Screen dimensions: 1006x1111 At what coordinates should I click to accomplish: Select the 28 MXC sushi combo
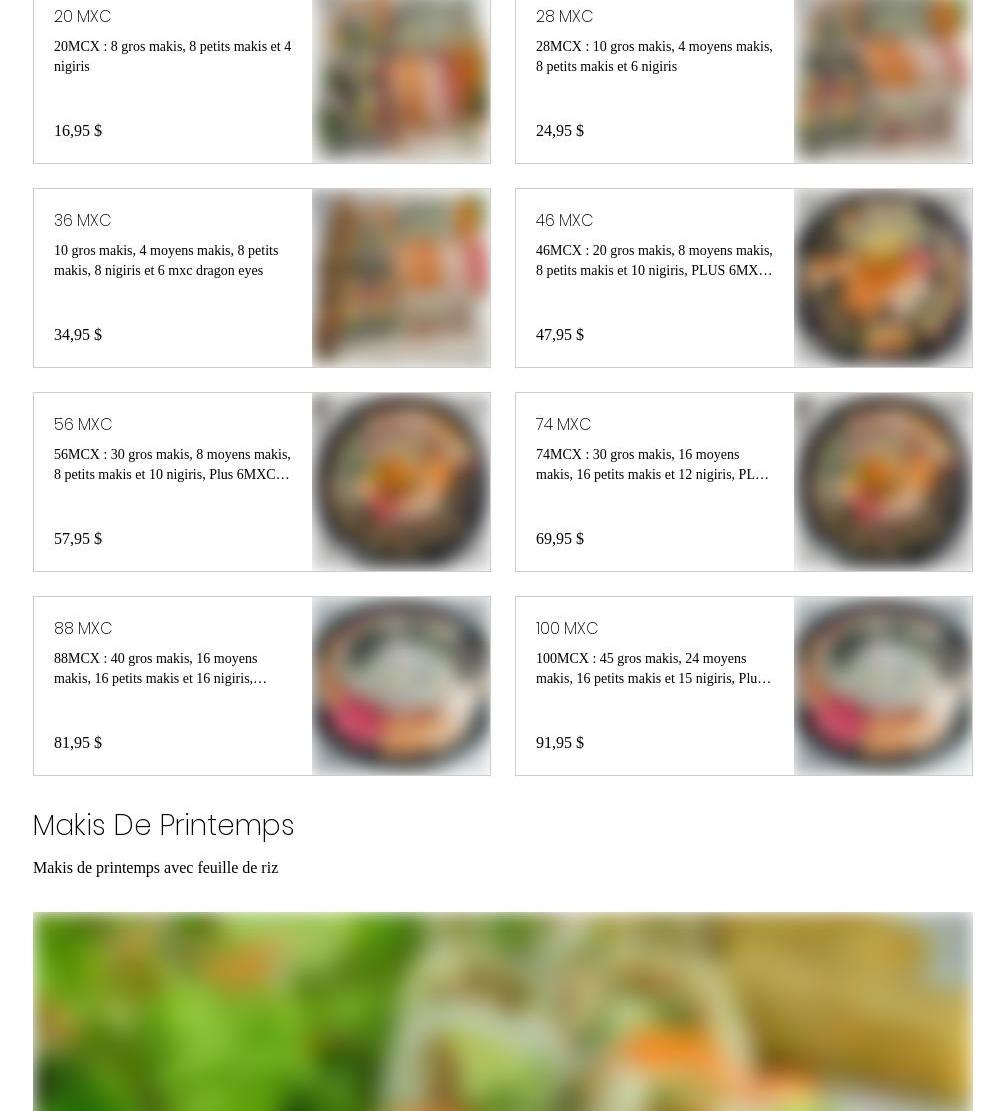(743, 80)
